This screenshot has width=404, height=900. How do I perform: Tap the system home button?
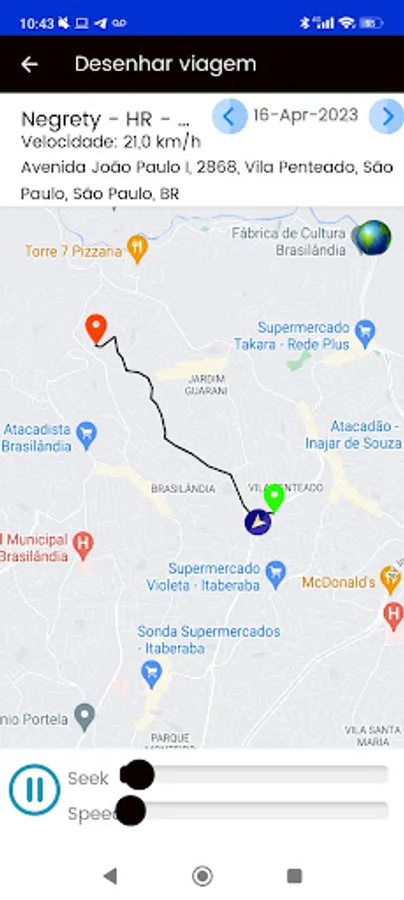[x=202, y=876]
